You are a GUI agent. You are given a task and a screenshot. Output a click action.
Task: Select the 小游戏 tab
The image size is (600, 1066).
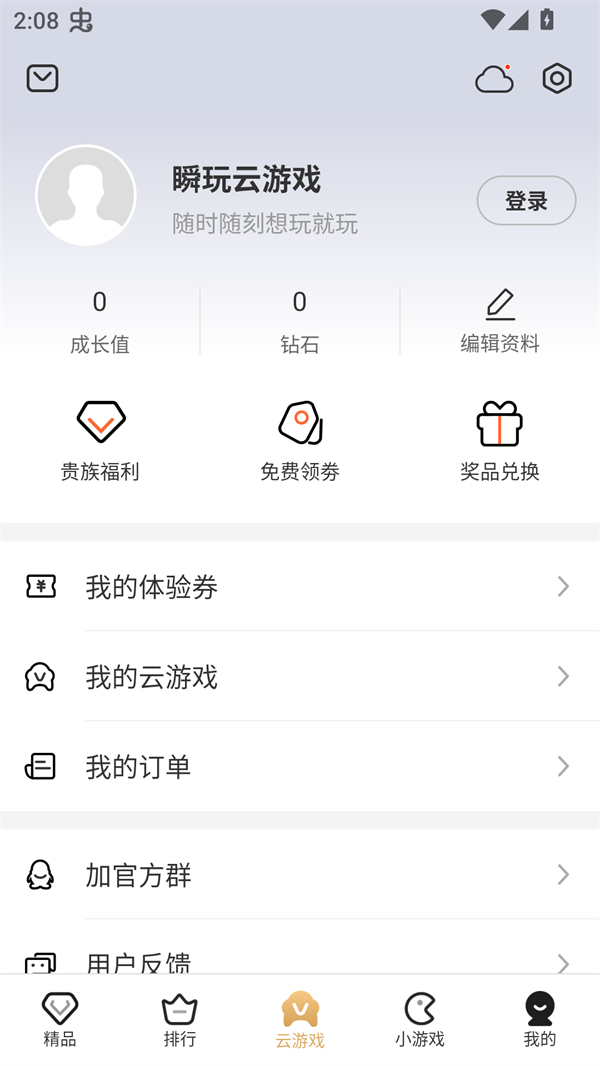420,1020
